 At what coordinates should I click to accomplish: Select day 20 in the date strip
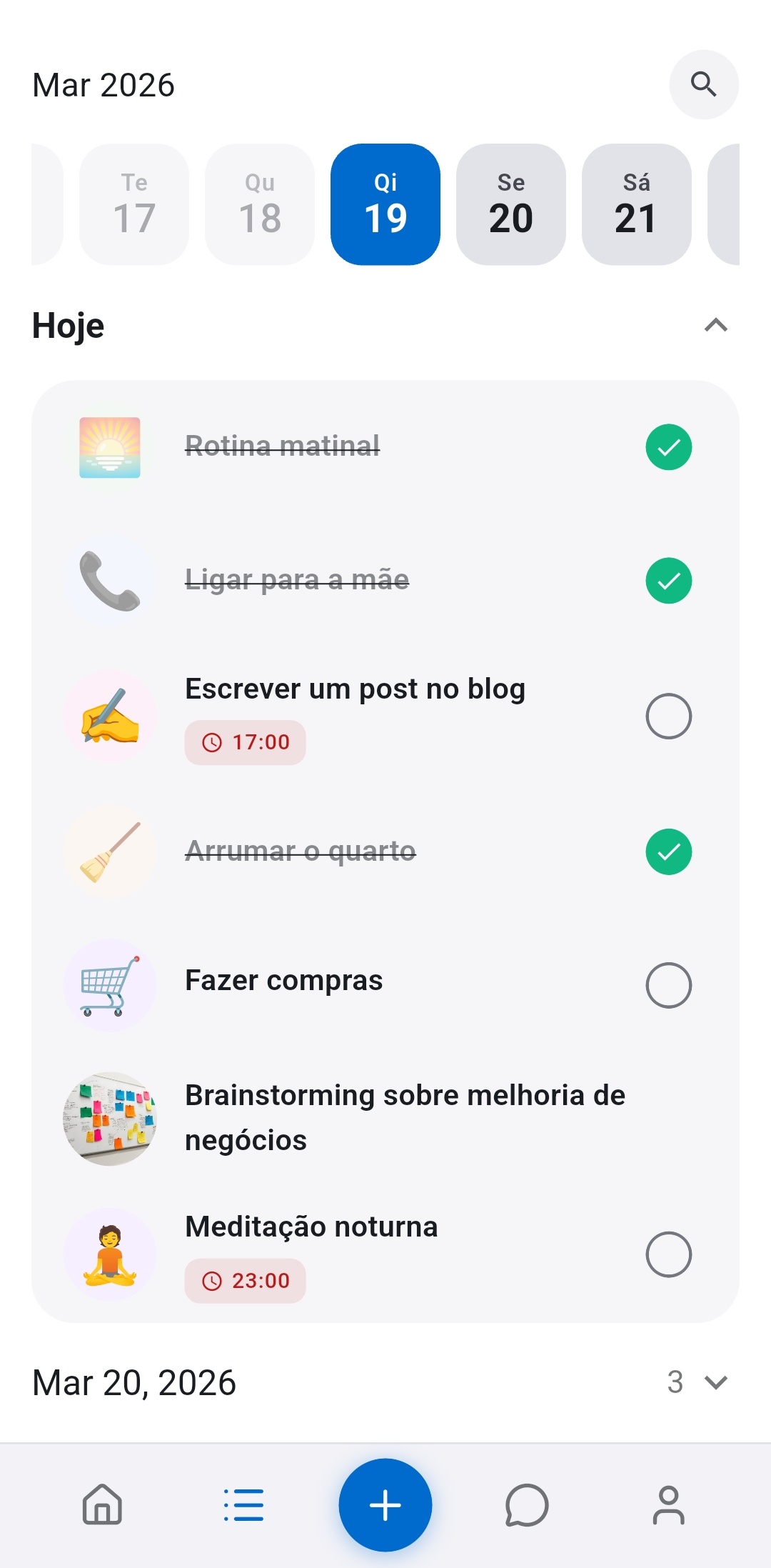(510, 202)
